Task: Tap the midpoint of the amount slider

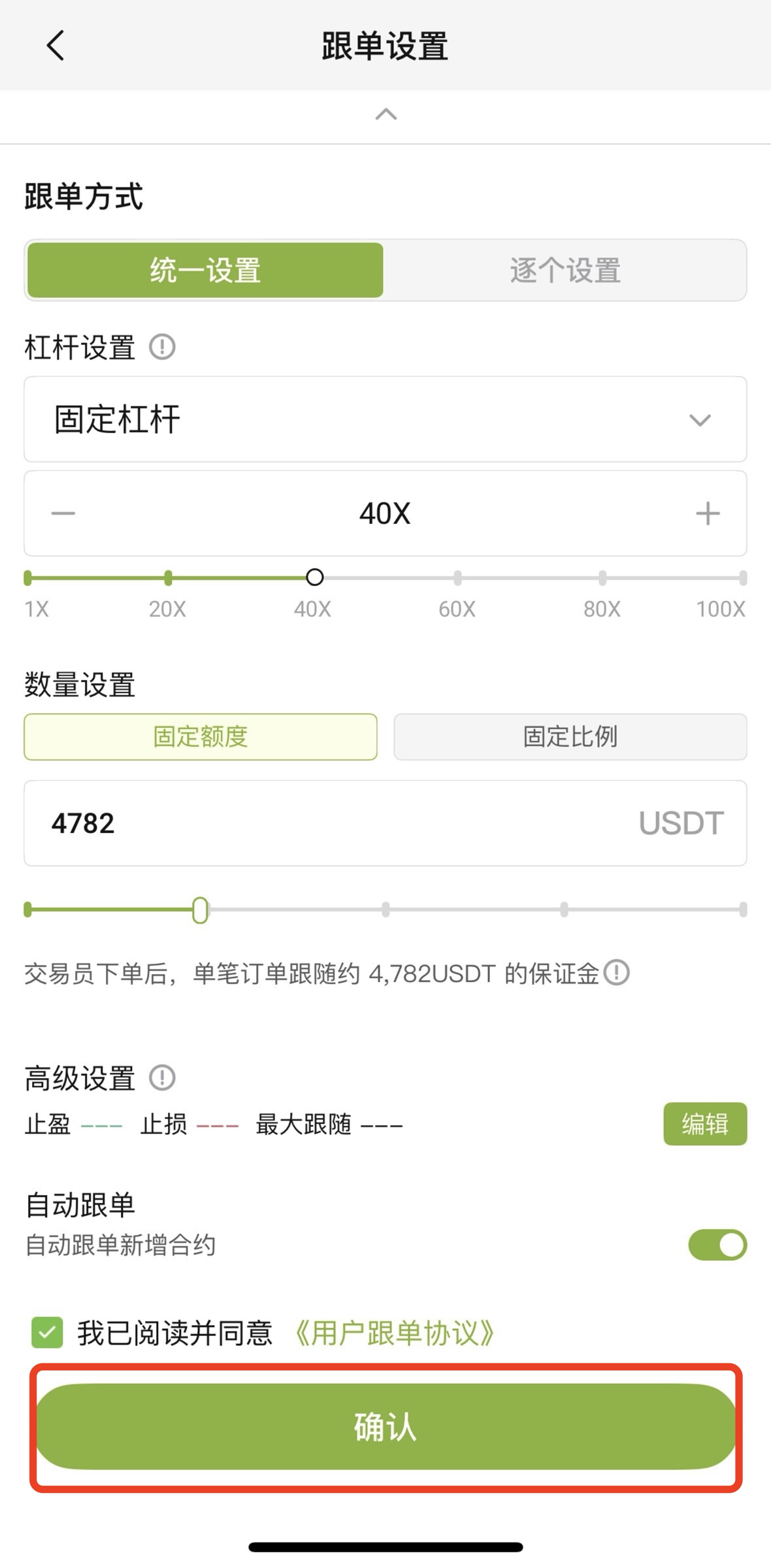Action: [x=385, y=909]
